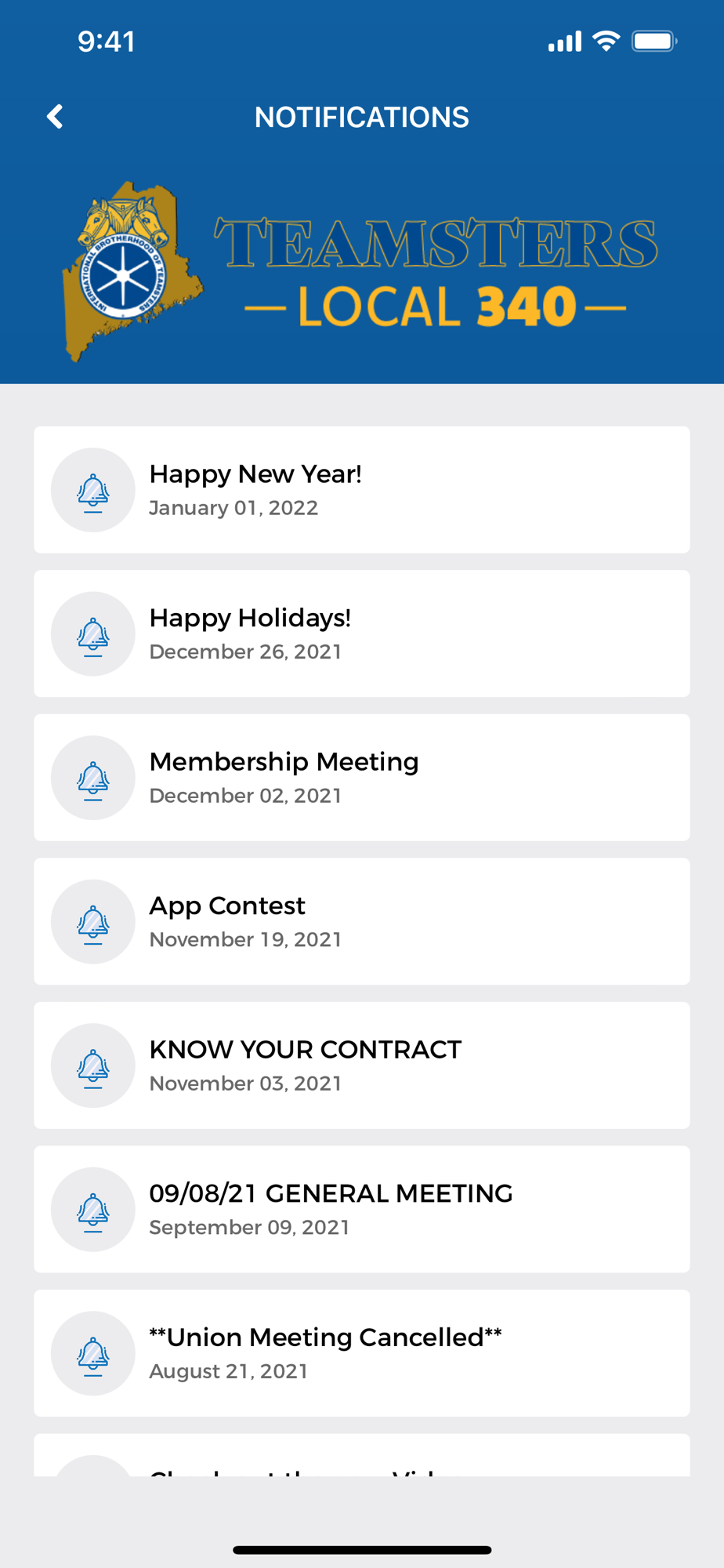This screenshot has width=724, height=1568.
Task: View the Membership Meeting notification
Action: tap(362, 778)
